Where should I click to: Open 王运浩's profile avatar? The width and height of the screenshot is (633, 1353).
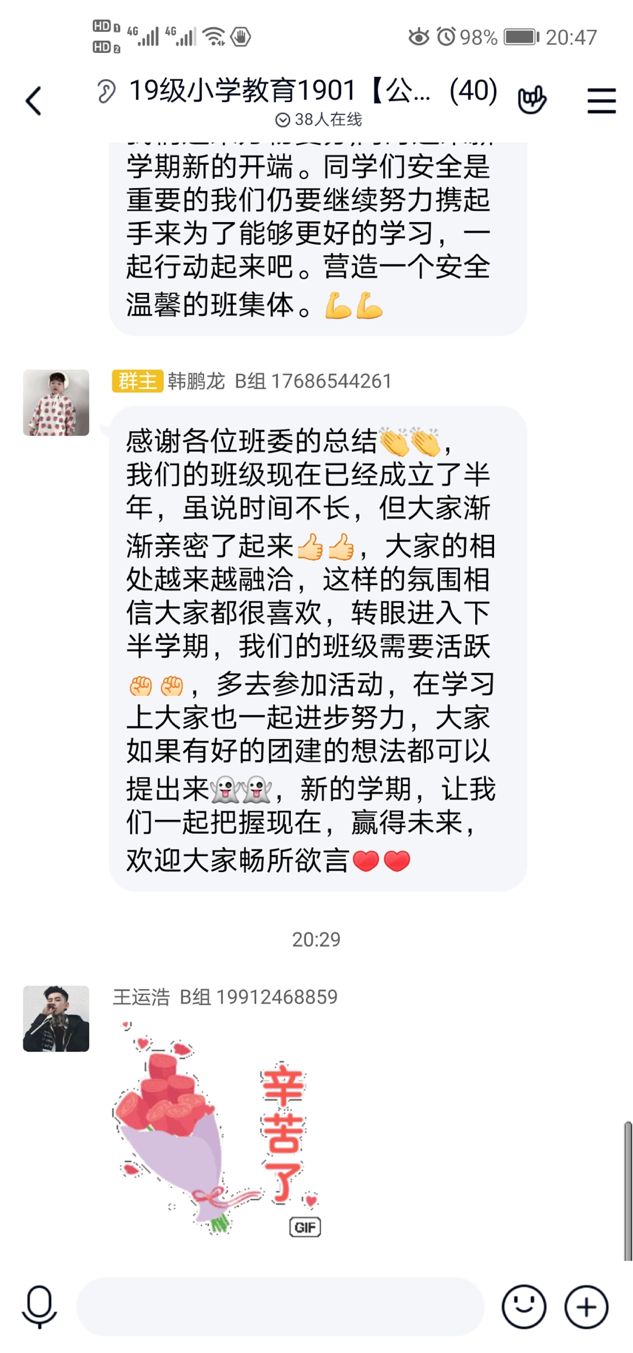(x=56, y=1018)
